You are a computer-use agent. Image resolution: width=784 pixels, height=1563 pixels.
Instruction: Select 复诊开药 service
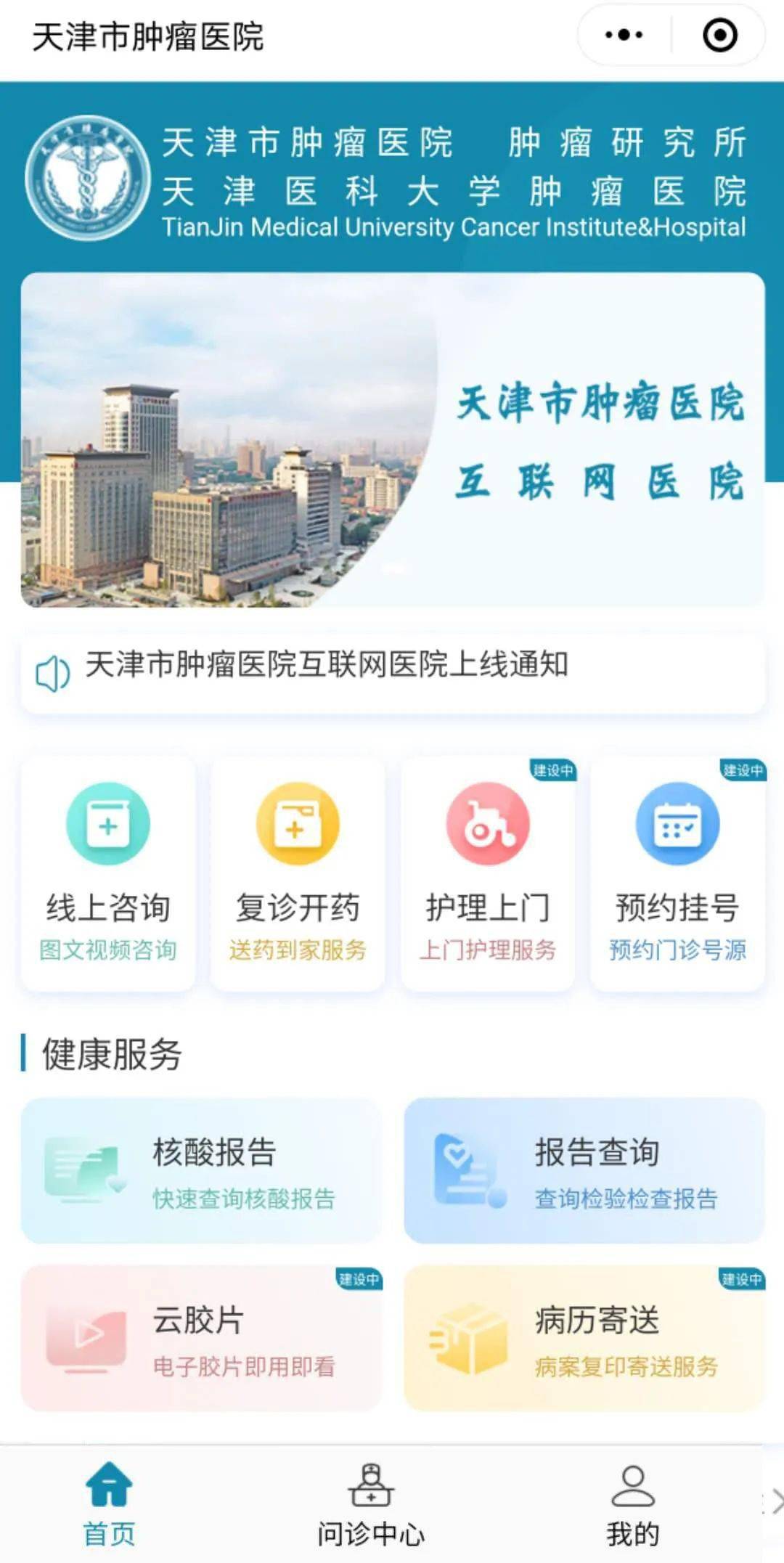[298, 874]
